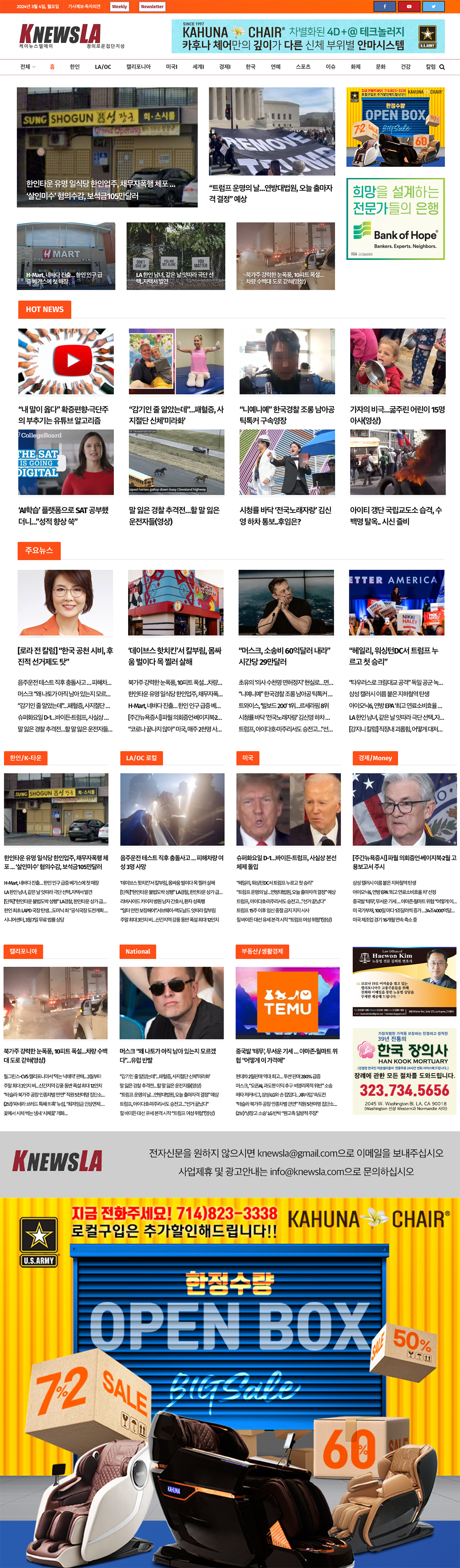Screen dimensions: 460x1568
Task: Open the search magnifier icon
Action: 442,67
